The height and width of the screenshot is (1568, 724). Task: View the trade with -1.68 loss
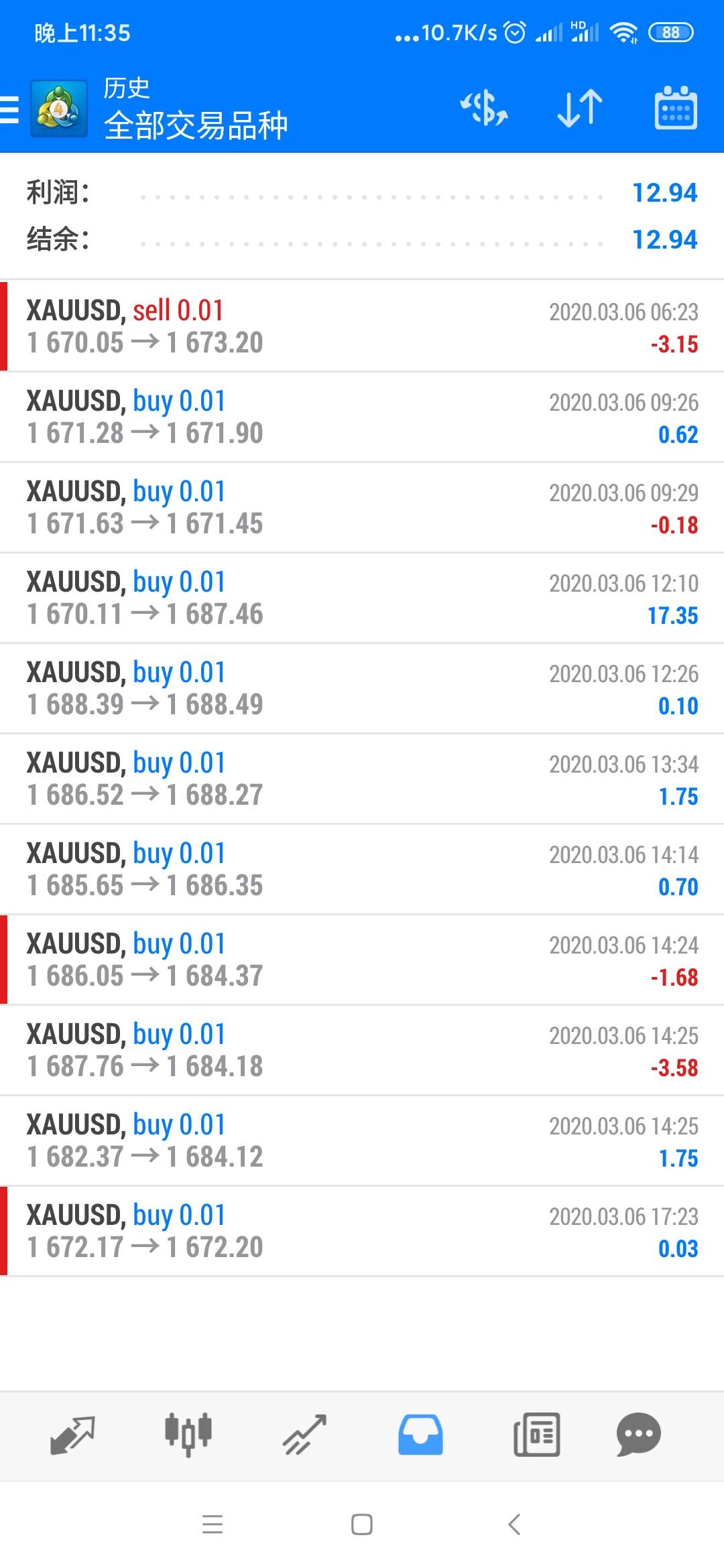tap(362, 960)
